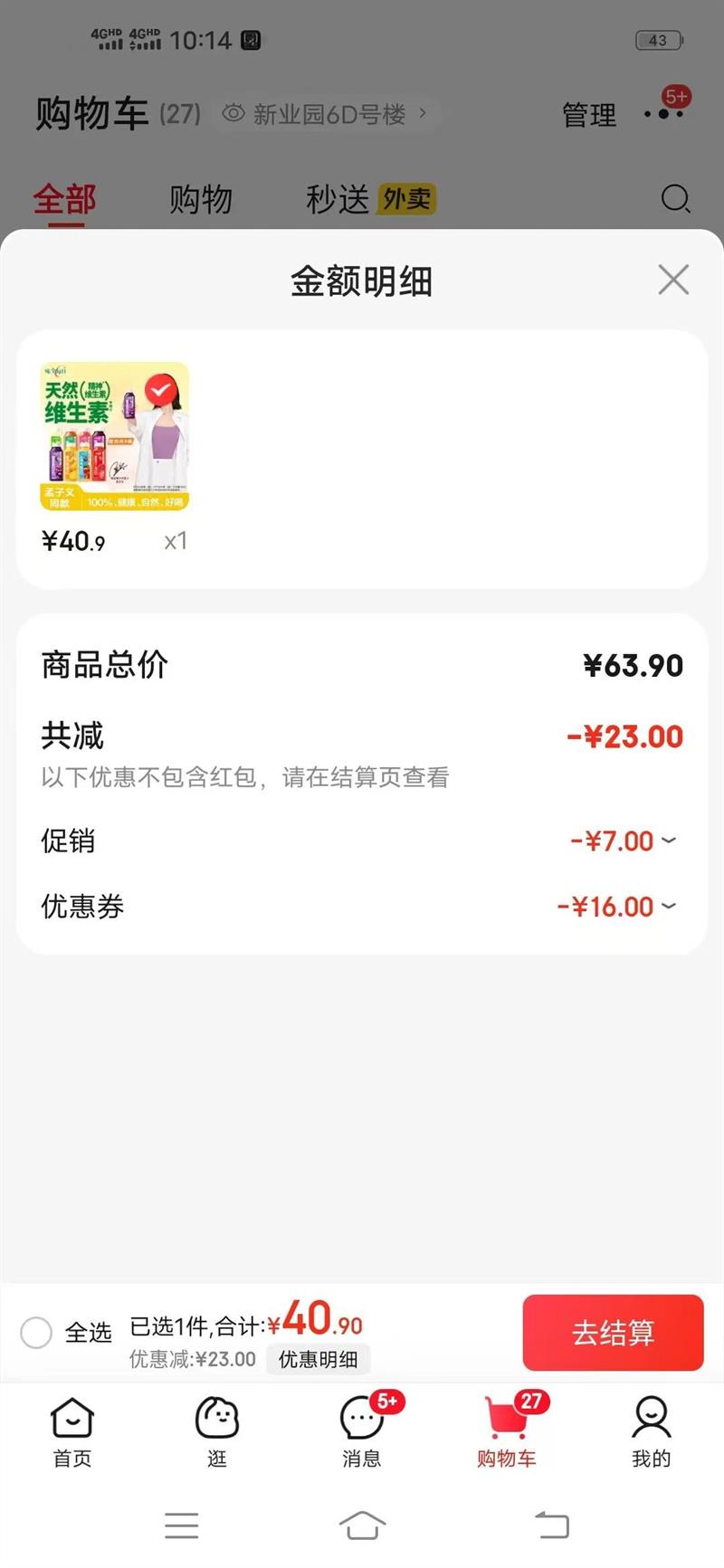Close the 金额明细 panel
Screen dimensions: 724x1568
(x=673, y=280)
